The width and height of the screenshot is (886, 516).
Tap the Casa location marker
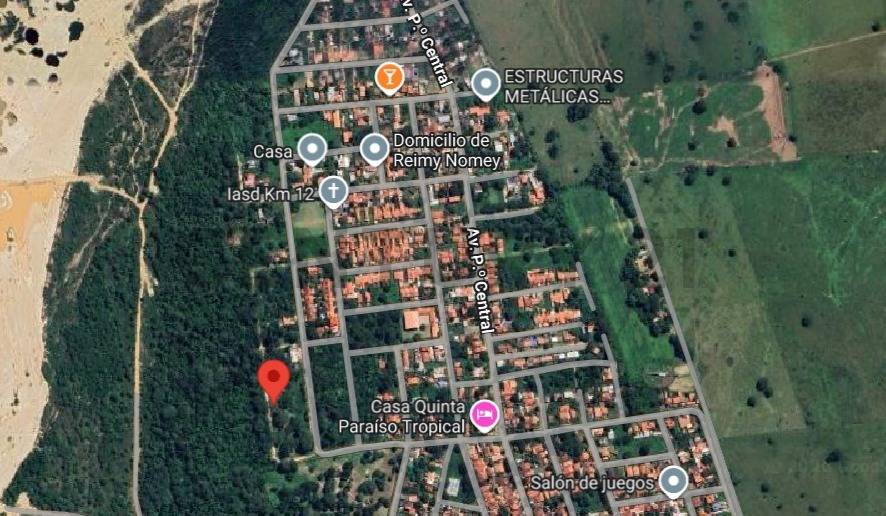tap(312, 149)
